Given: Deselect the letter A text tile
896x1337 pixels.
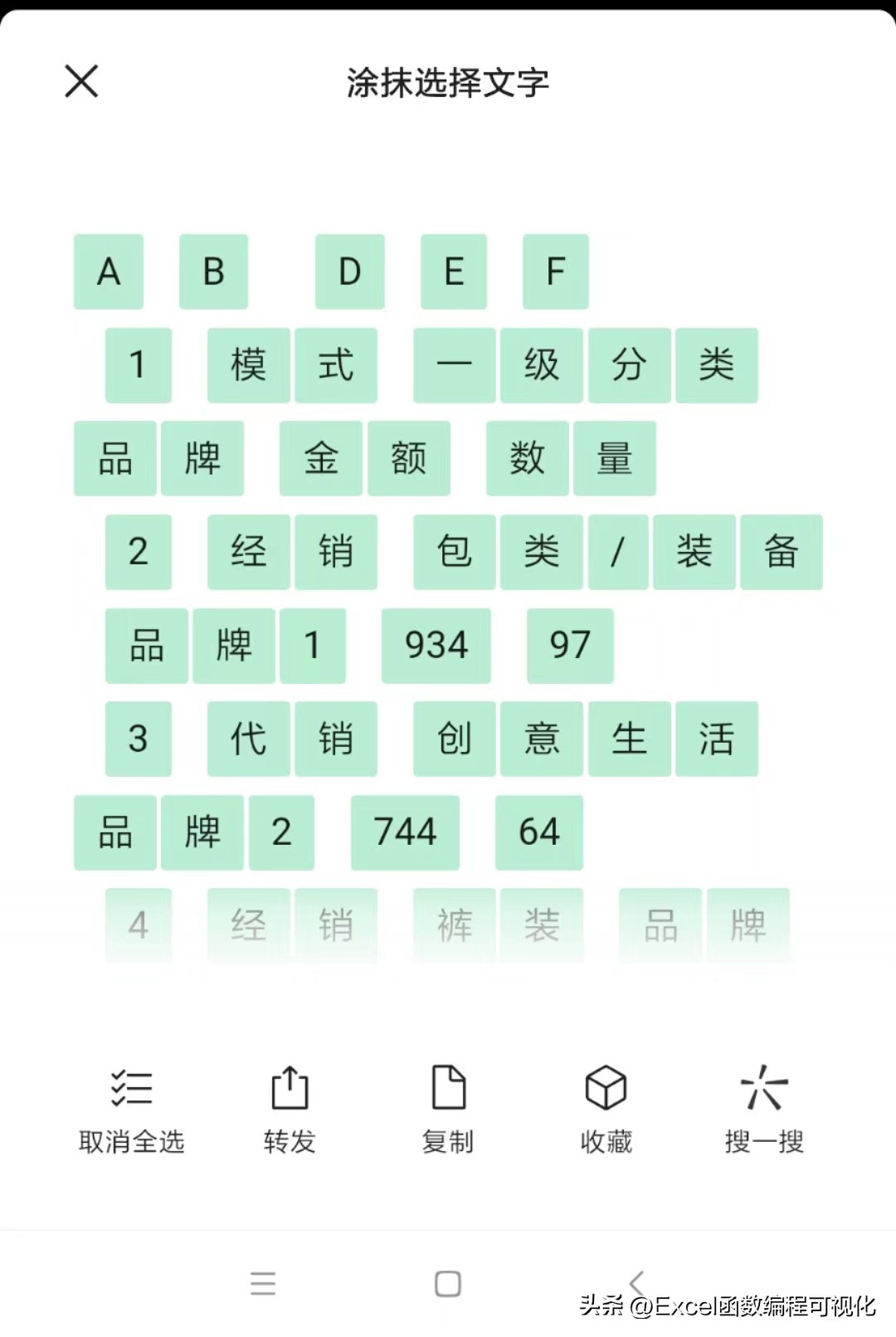Looking at the screenshot, I should (108, 271).
